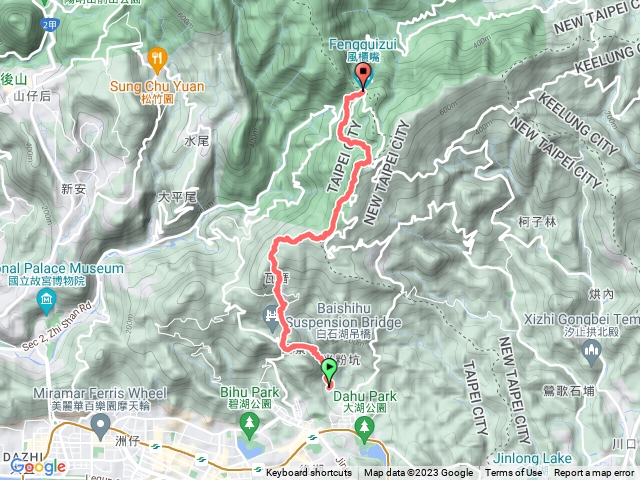Image resolution: width=640 pixels, height=480 pixels.
Task: Open Keyboard shortcuts link
Action: [311, 473]
